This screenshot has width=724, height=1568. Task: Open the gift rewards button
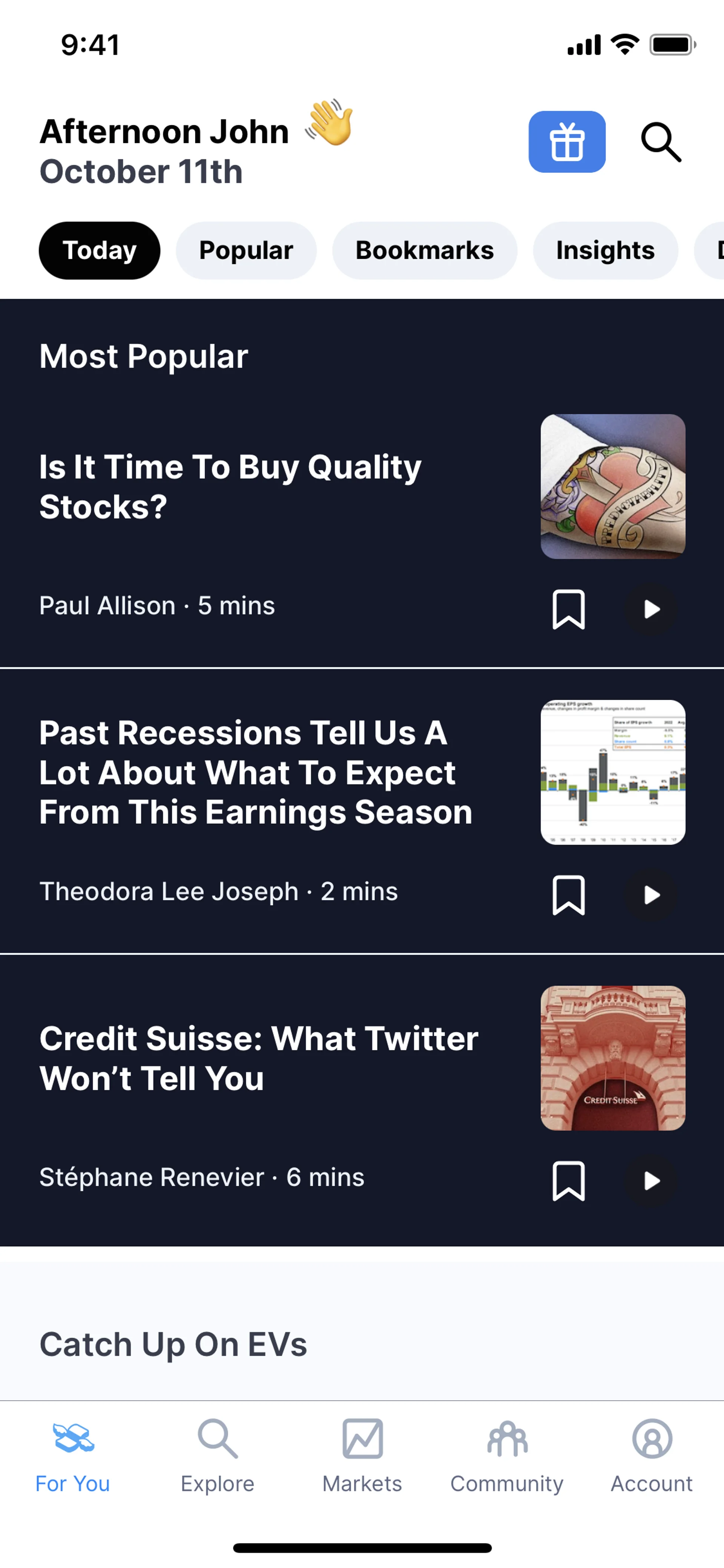(566, 142)
